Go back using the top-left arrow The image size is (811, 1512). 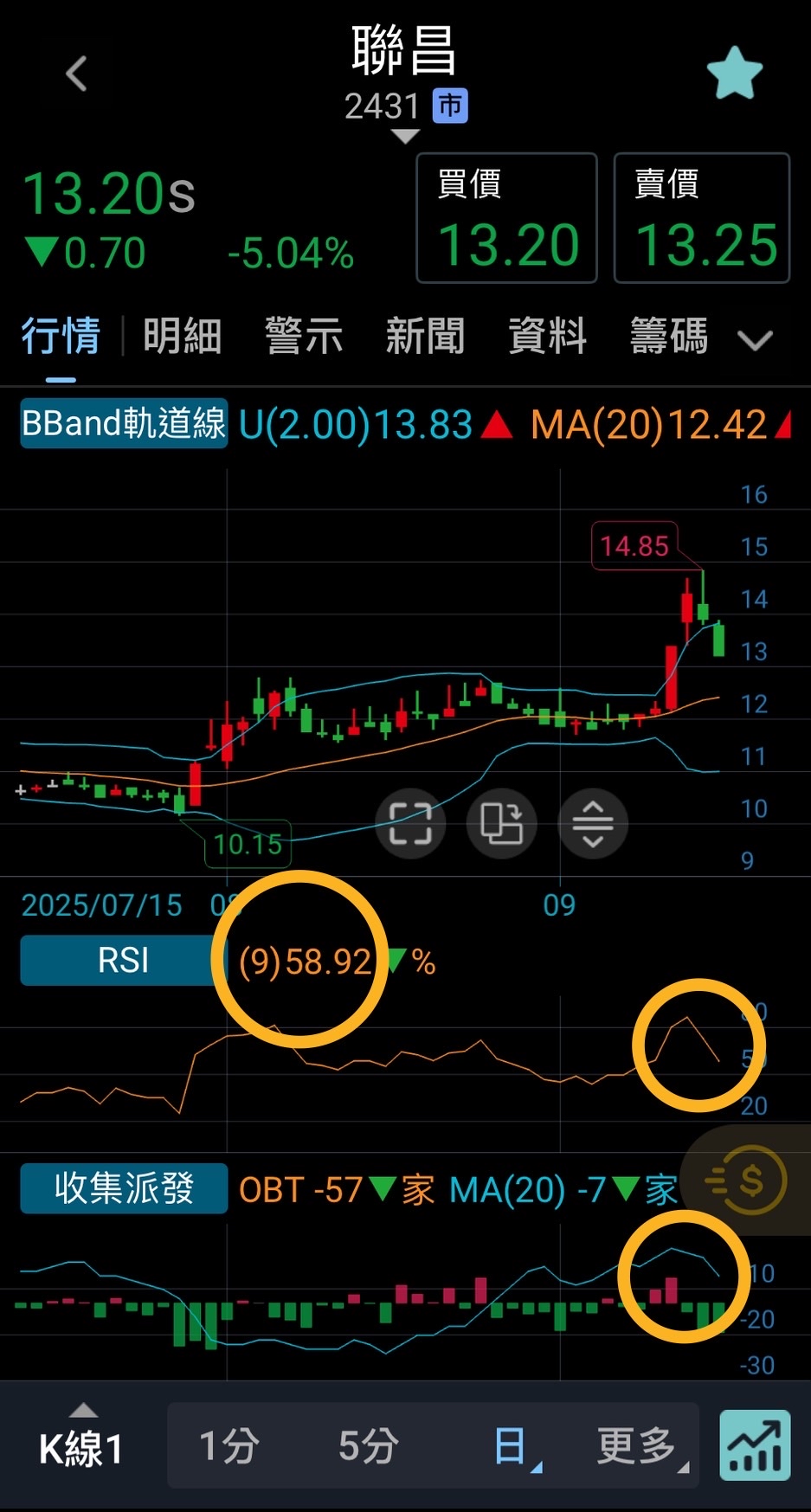point(76,74)
